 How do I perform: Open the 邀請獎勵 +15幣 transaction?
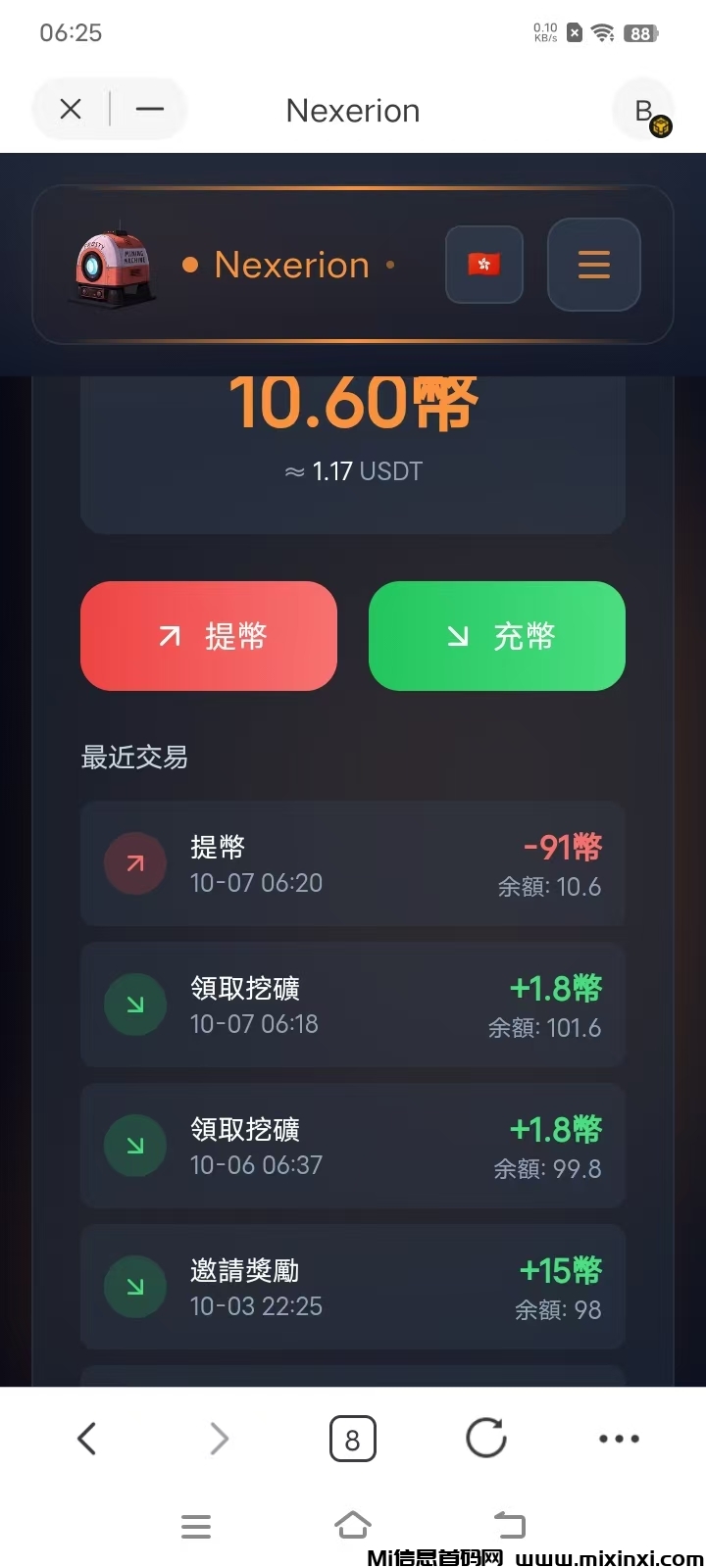coord(353,1287)
